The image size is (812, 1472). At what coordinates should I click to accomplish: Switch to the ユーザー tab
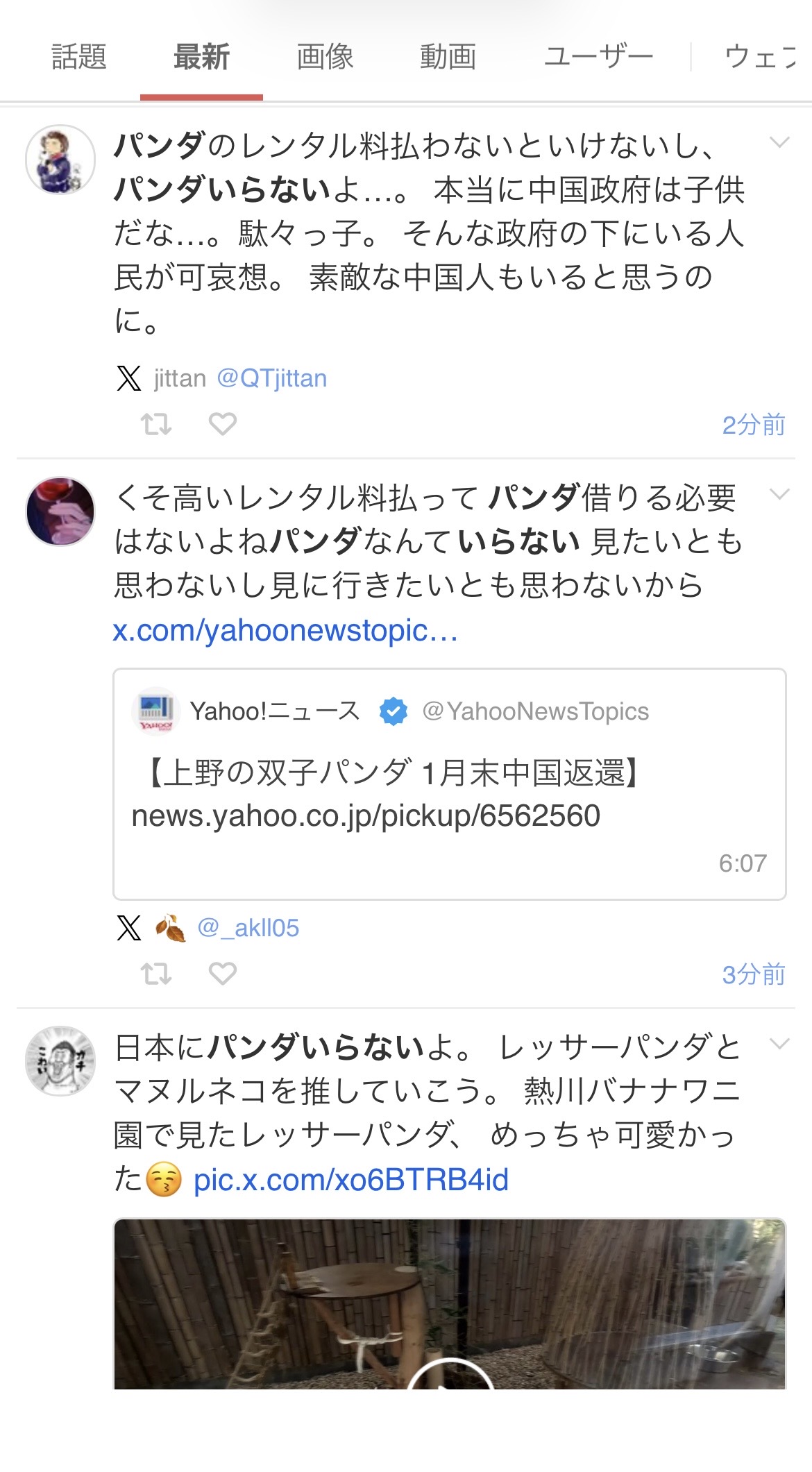pyautogui.click(x=598, y=57)
